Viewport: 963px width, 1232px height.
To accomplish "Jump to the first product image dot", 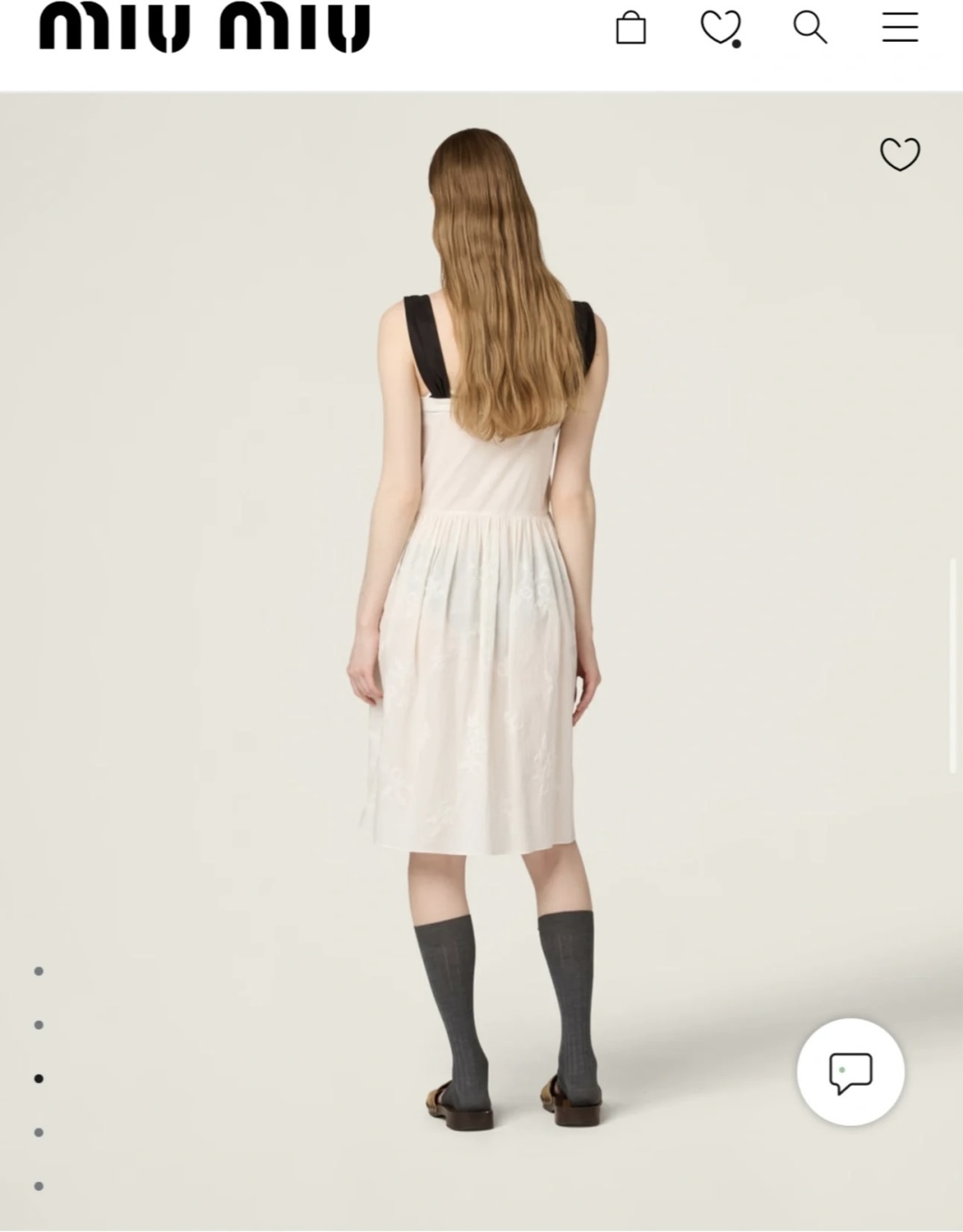I will click(x=38, y=971).
